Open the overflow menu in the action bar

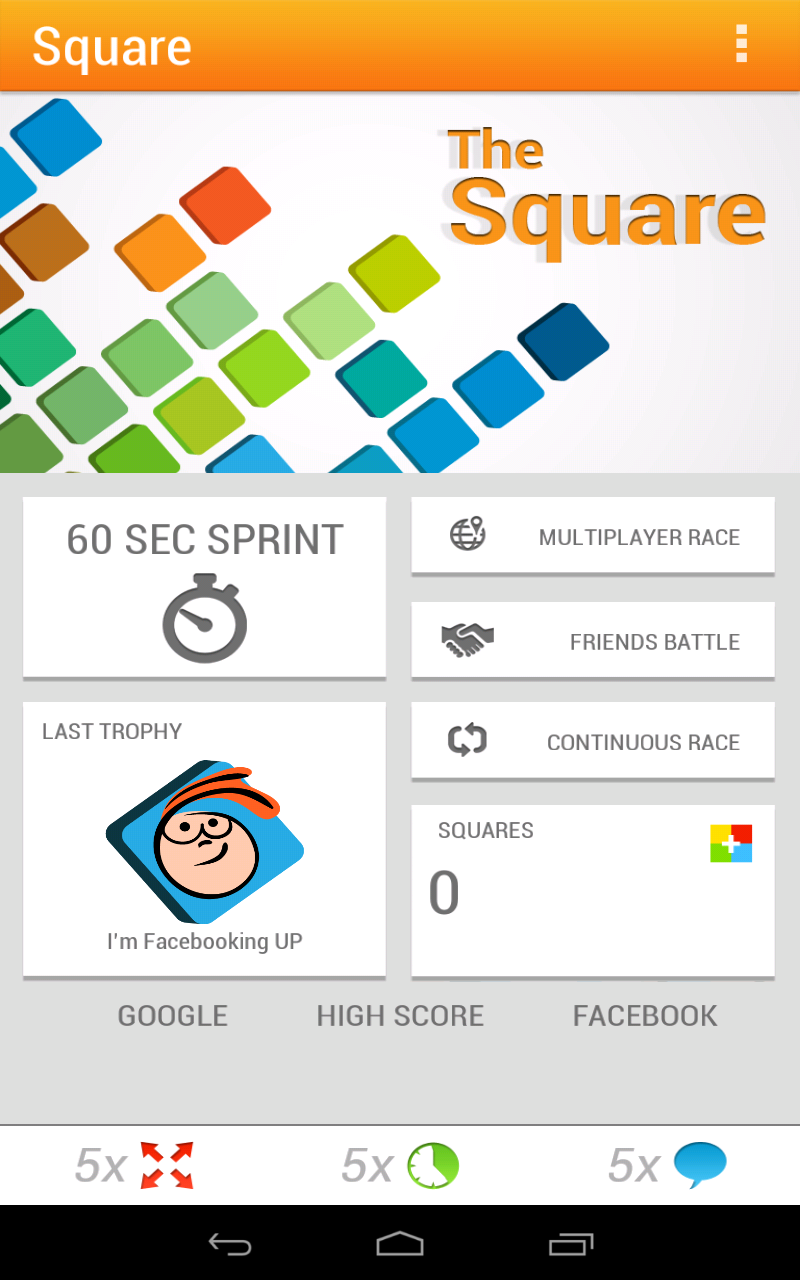(x=741, y=45)
